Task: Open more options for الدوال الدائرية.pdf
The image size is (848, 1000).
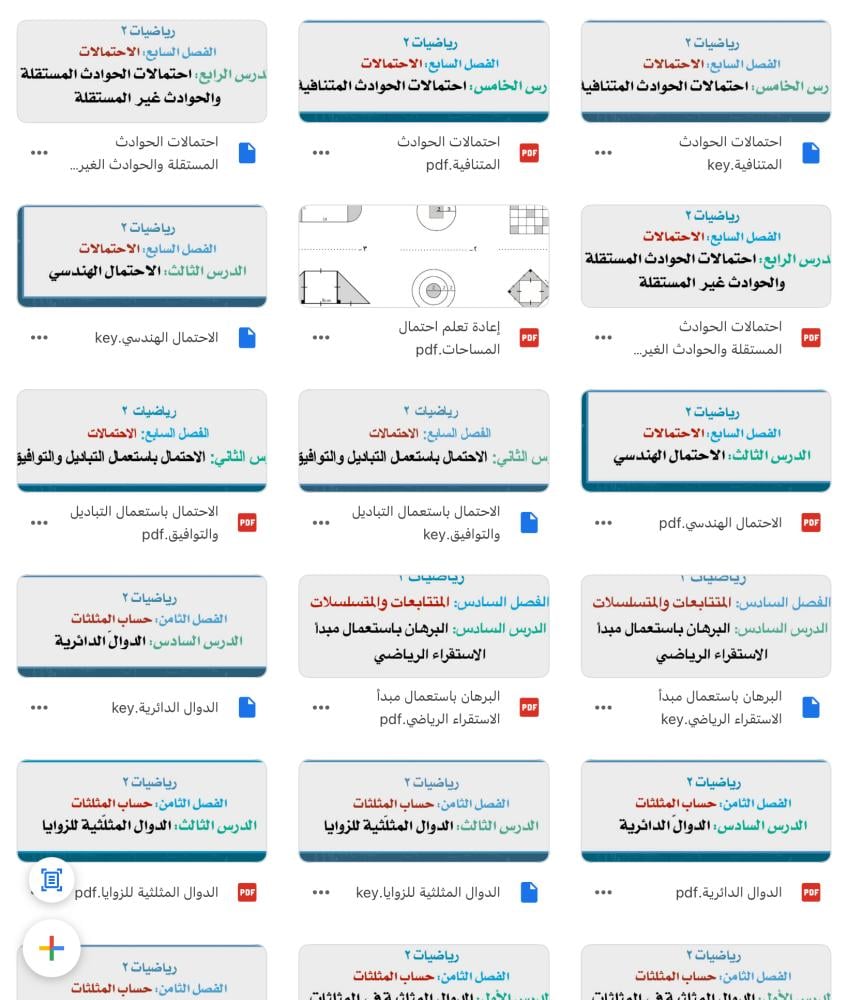Action: [603, 892]
